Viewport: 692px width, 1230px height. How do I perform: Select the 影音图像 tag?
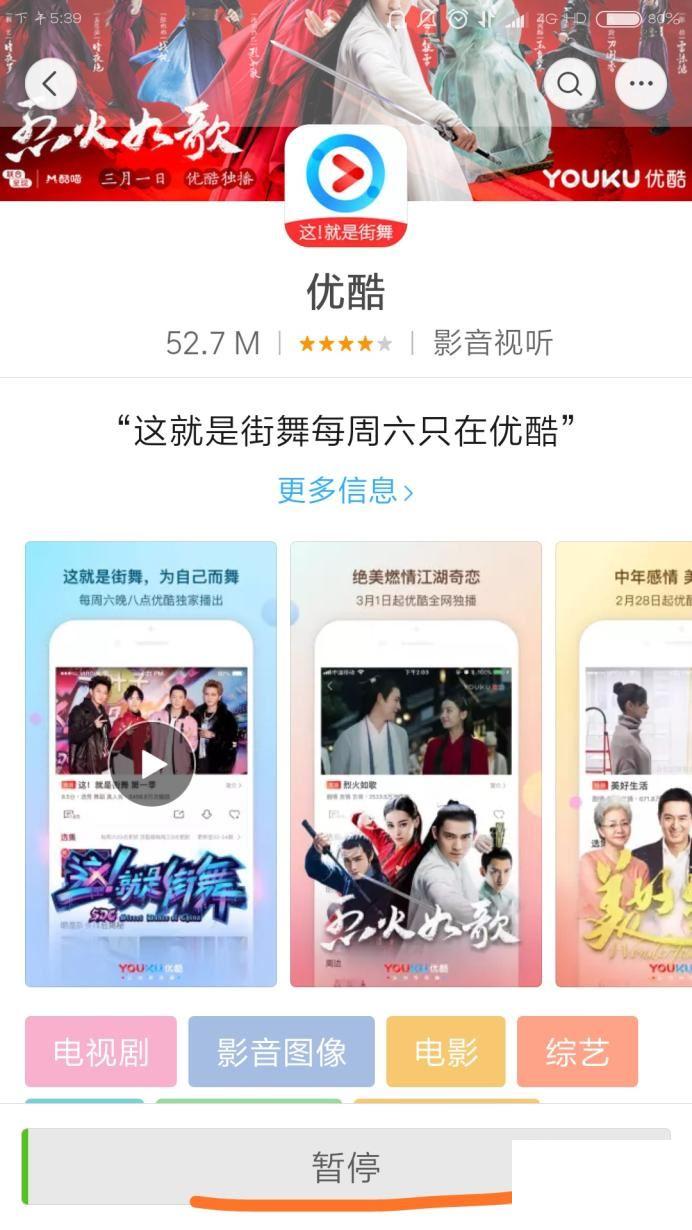point(281,1051)
